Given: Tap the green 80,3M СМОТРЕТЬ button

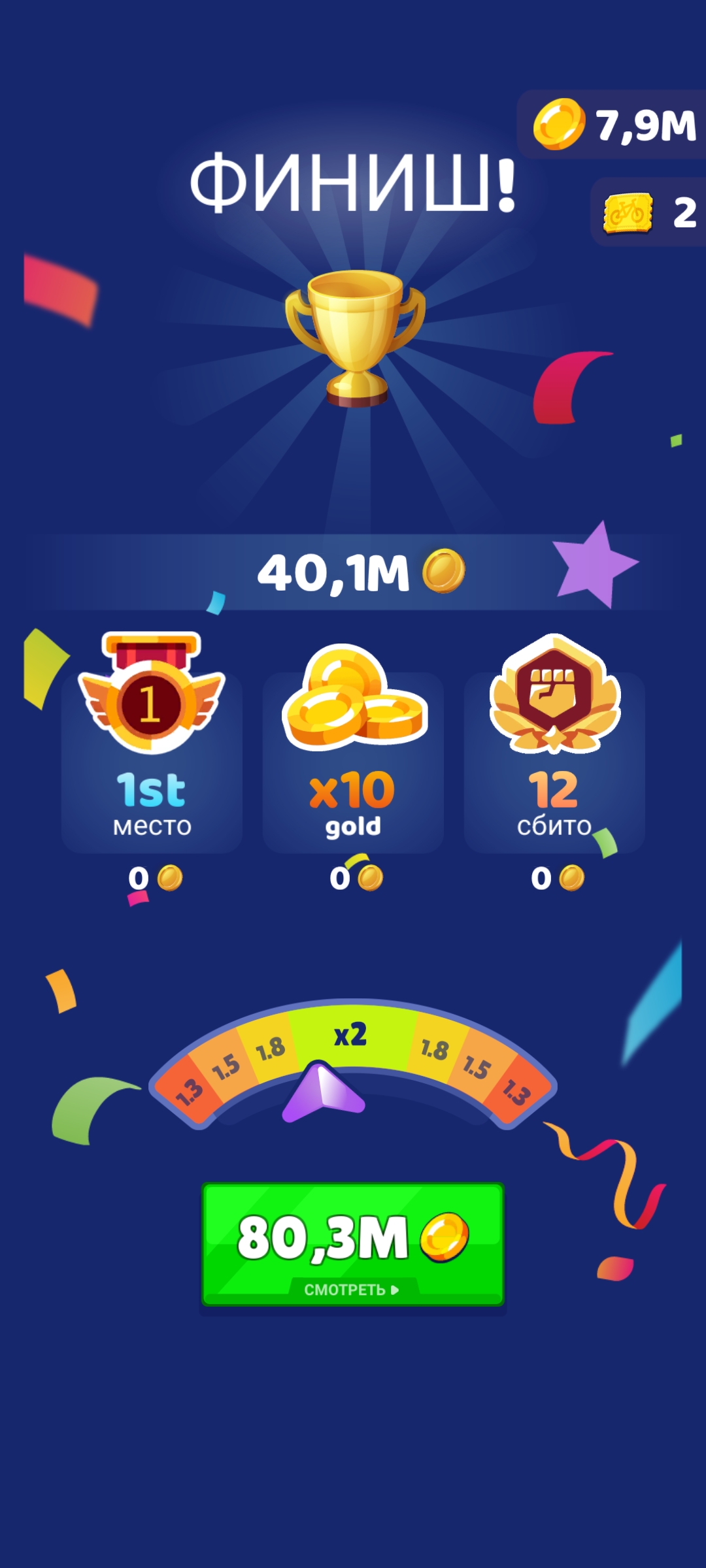Looking at the screenshot, I should point(353,1244).
